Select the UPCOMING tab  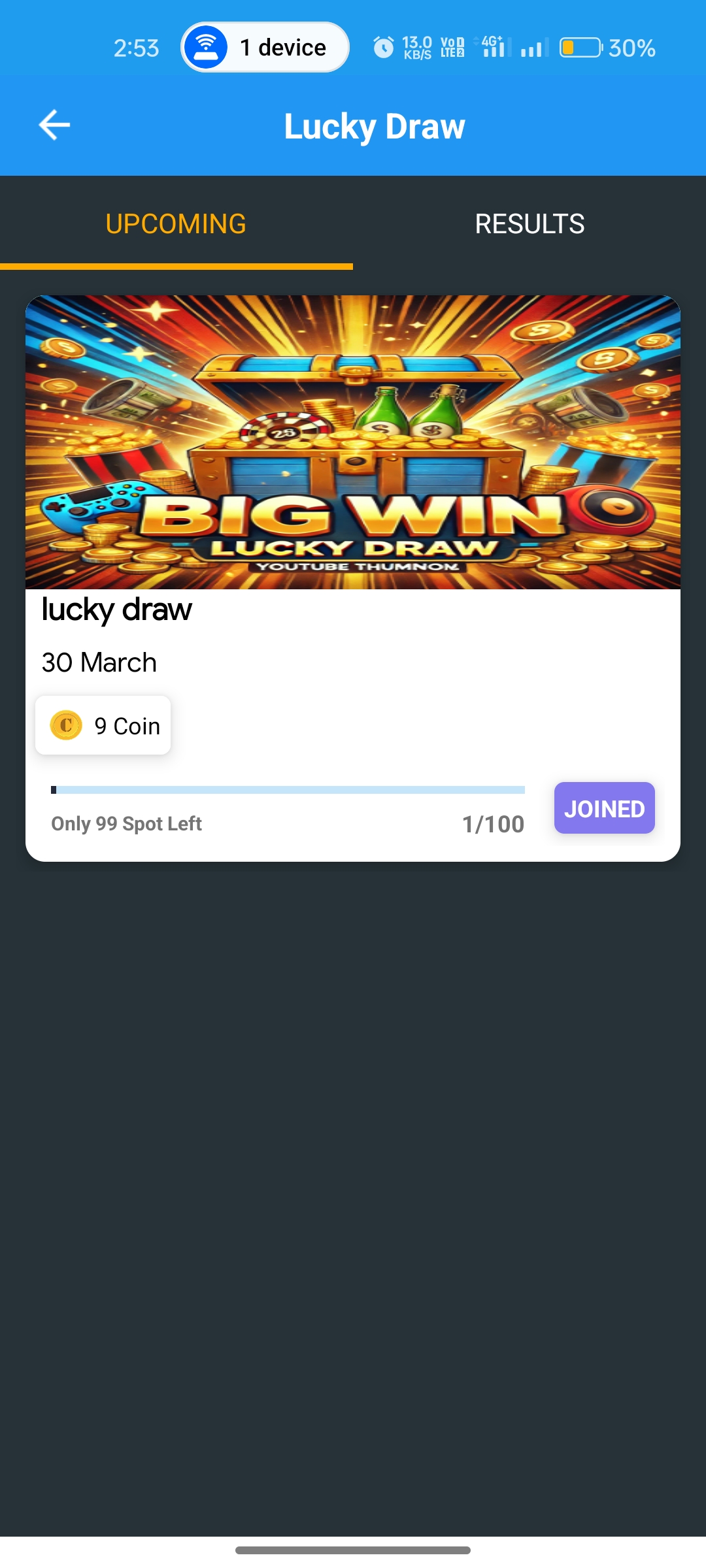pyautogui.click(x=176, y=224)
